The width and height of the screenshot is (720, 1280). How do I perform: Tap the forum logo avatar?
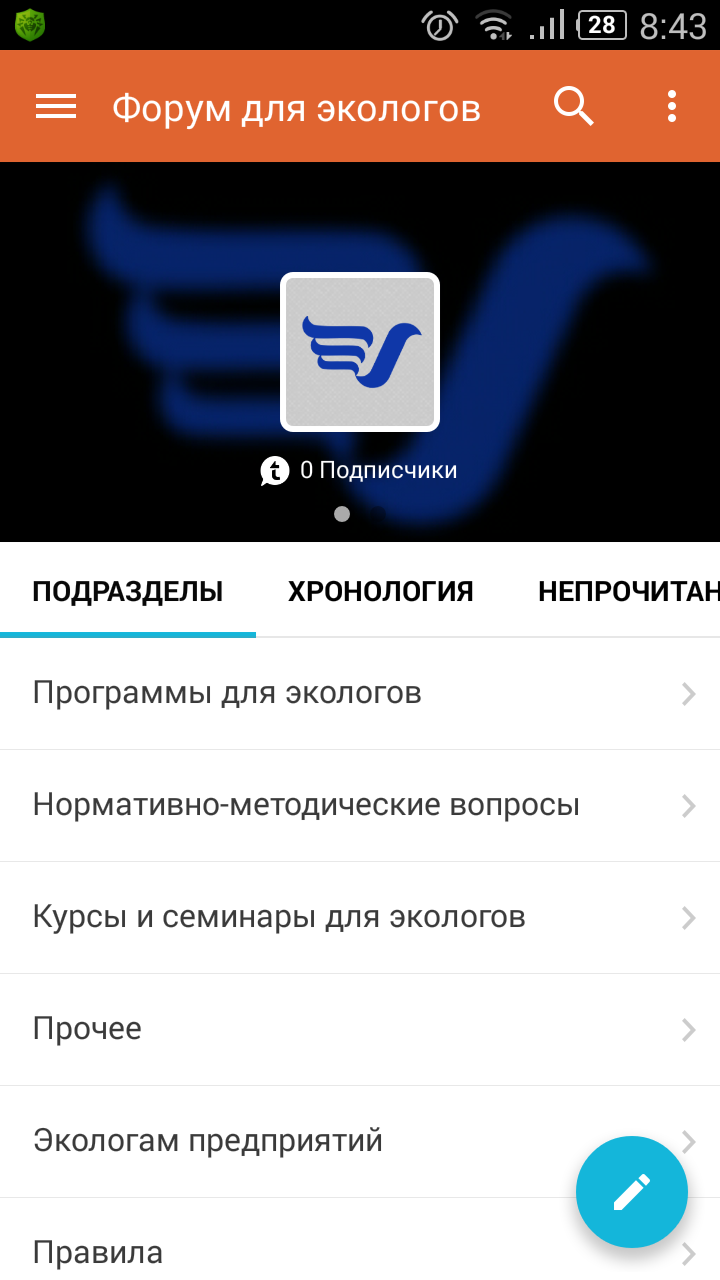[x=360, y=352]
